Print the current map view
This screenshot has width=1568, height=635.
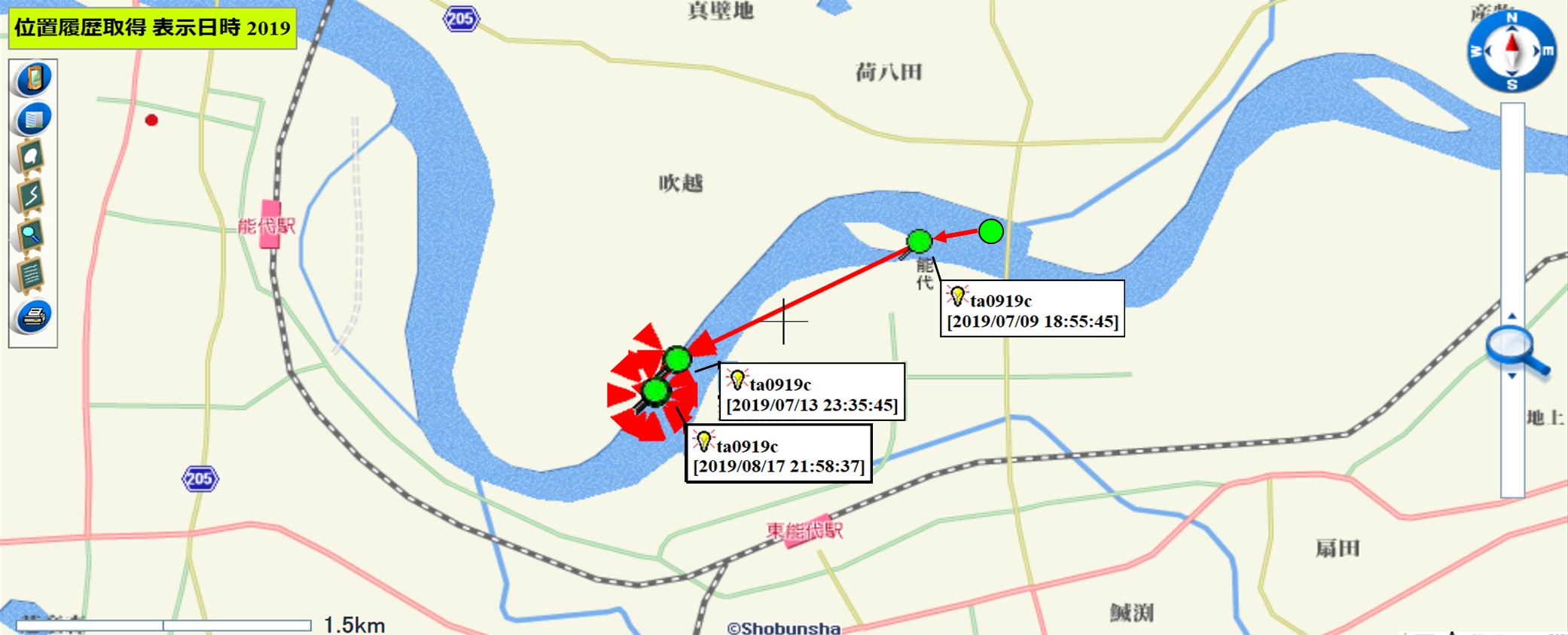pos(33,316)
